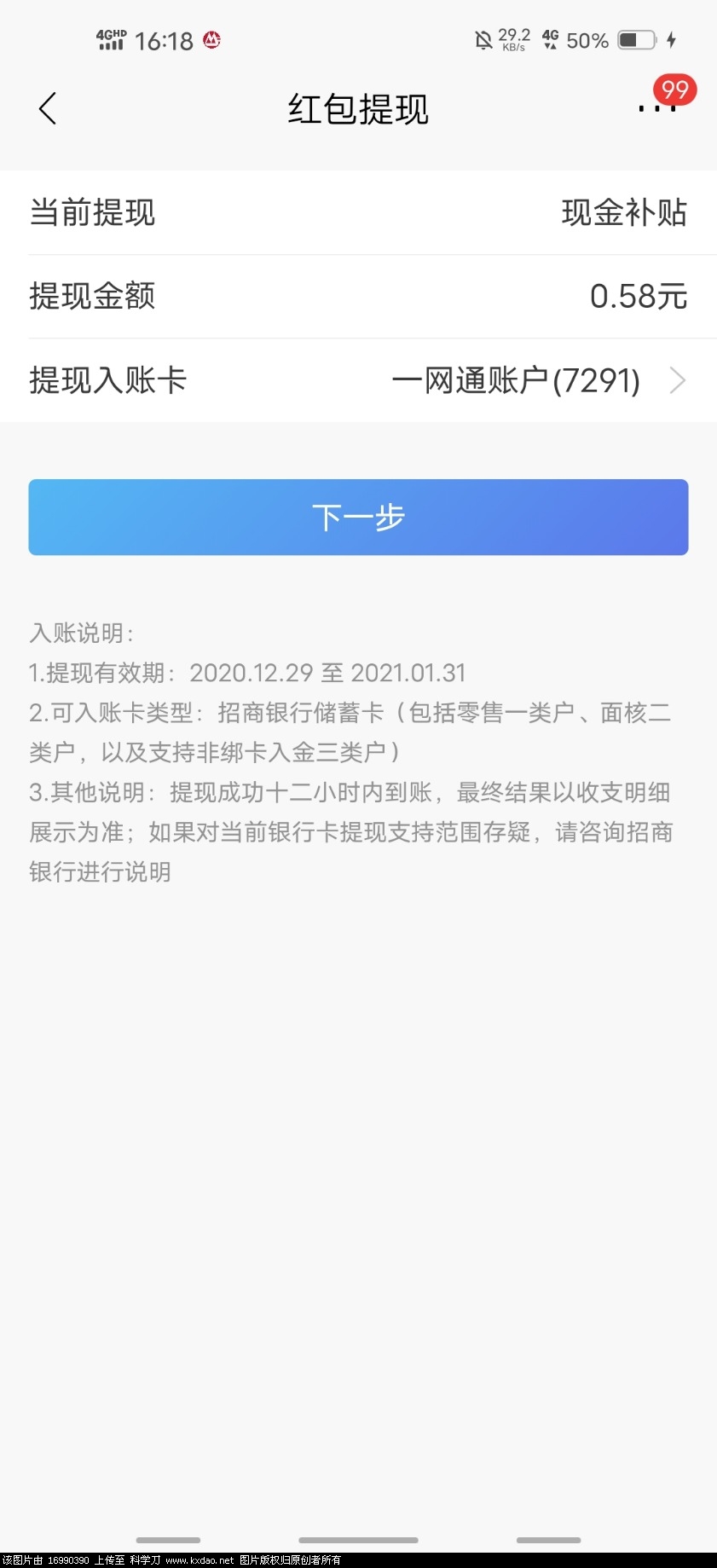Go back from 红包提现 page

(x=48, y=109)
